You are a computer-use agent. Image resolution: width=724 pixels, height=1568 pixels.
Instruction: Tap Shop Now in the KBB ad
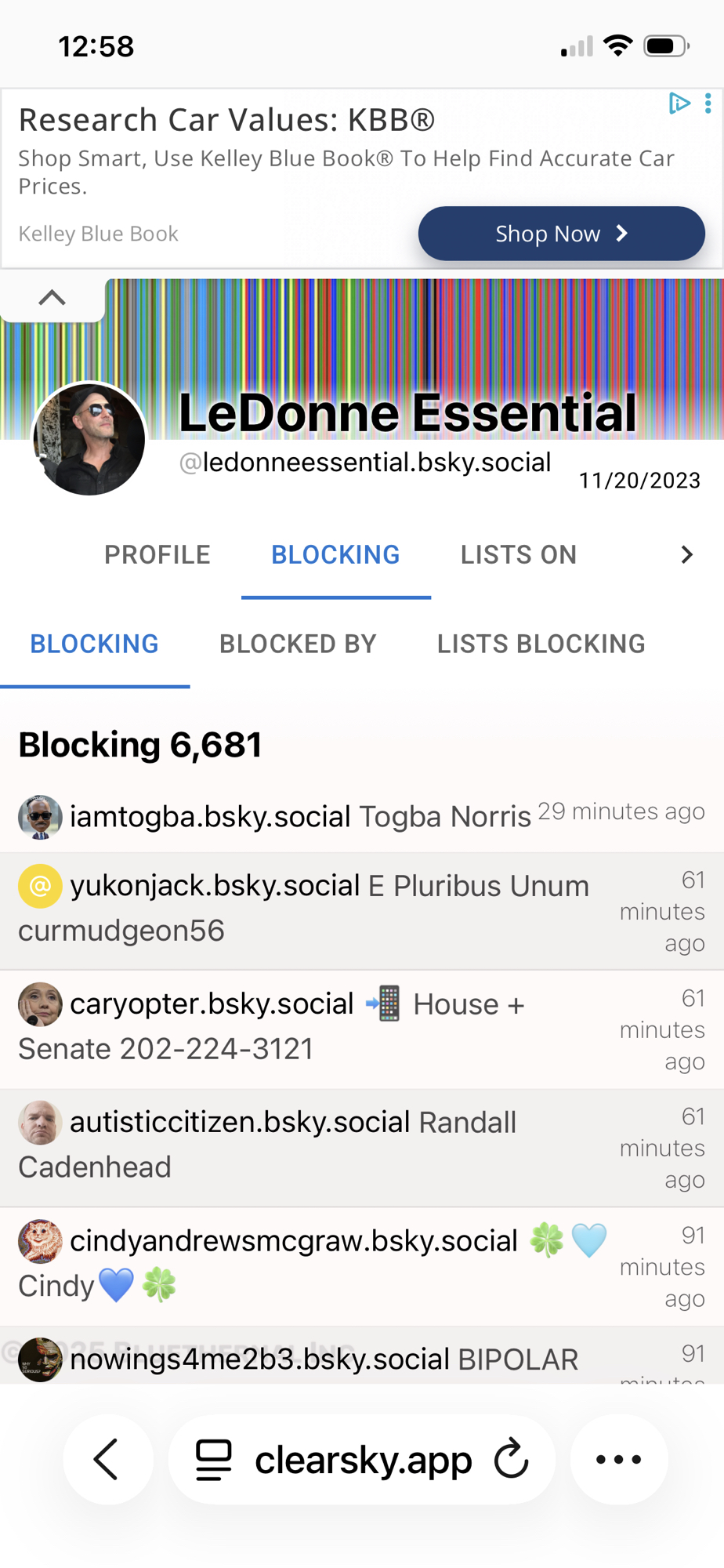click(x=561, y=234)
